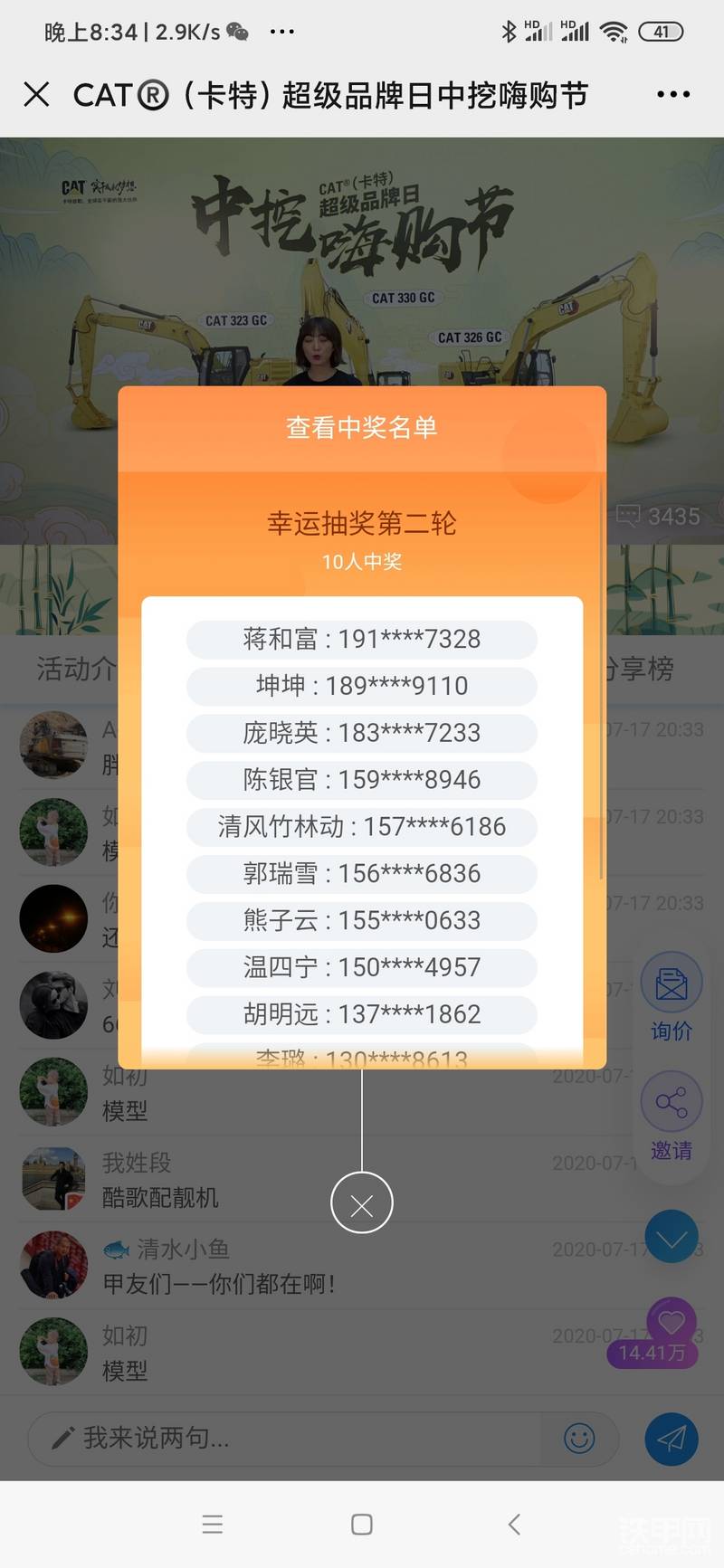Go back using the system back button
The height and width of the screenshot is (1568, 724).
514,1525
